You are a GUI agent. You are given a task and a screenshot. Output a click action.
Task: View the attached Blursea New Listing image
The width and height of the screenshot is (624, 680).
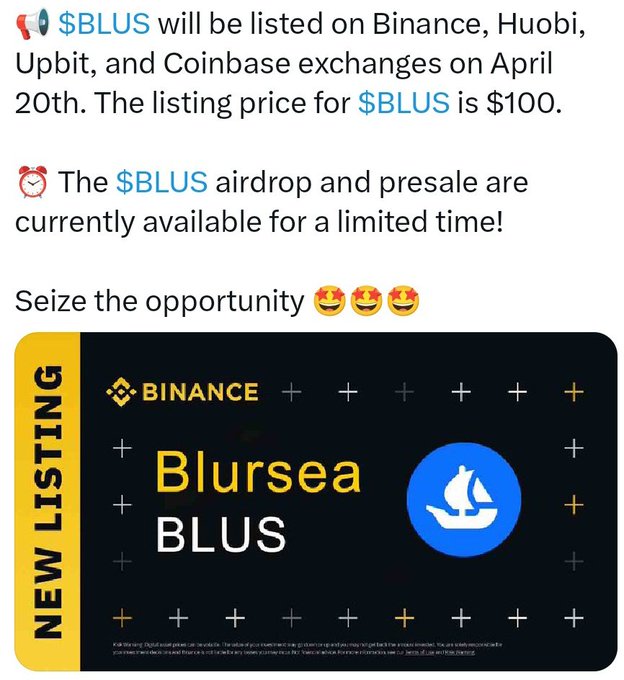[316, 500]
